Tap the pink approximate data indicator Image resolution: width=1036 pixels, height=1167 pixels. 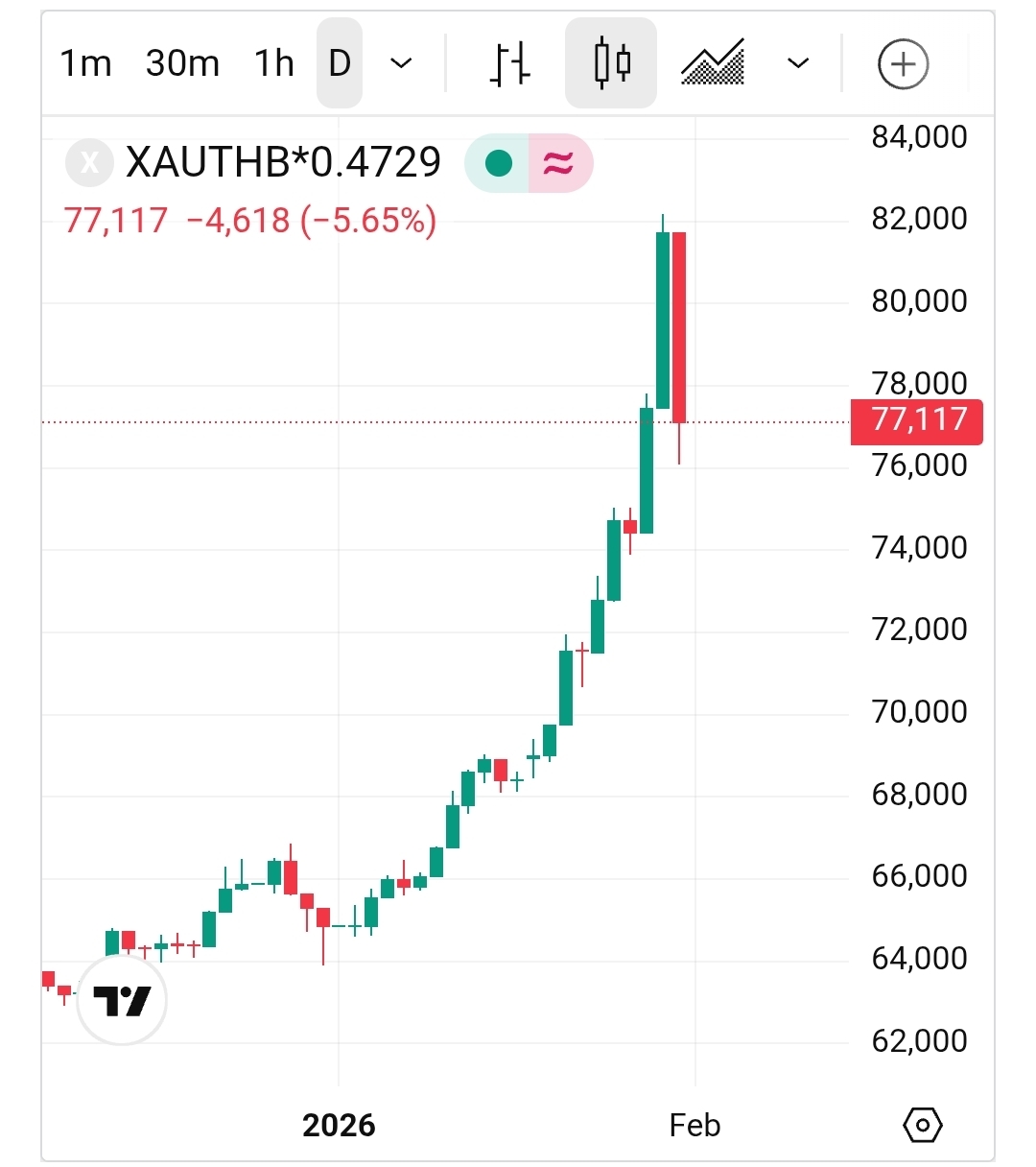559,164
